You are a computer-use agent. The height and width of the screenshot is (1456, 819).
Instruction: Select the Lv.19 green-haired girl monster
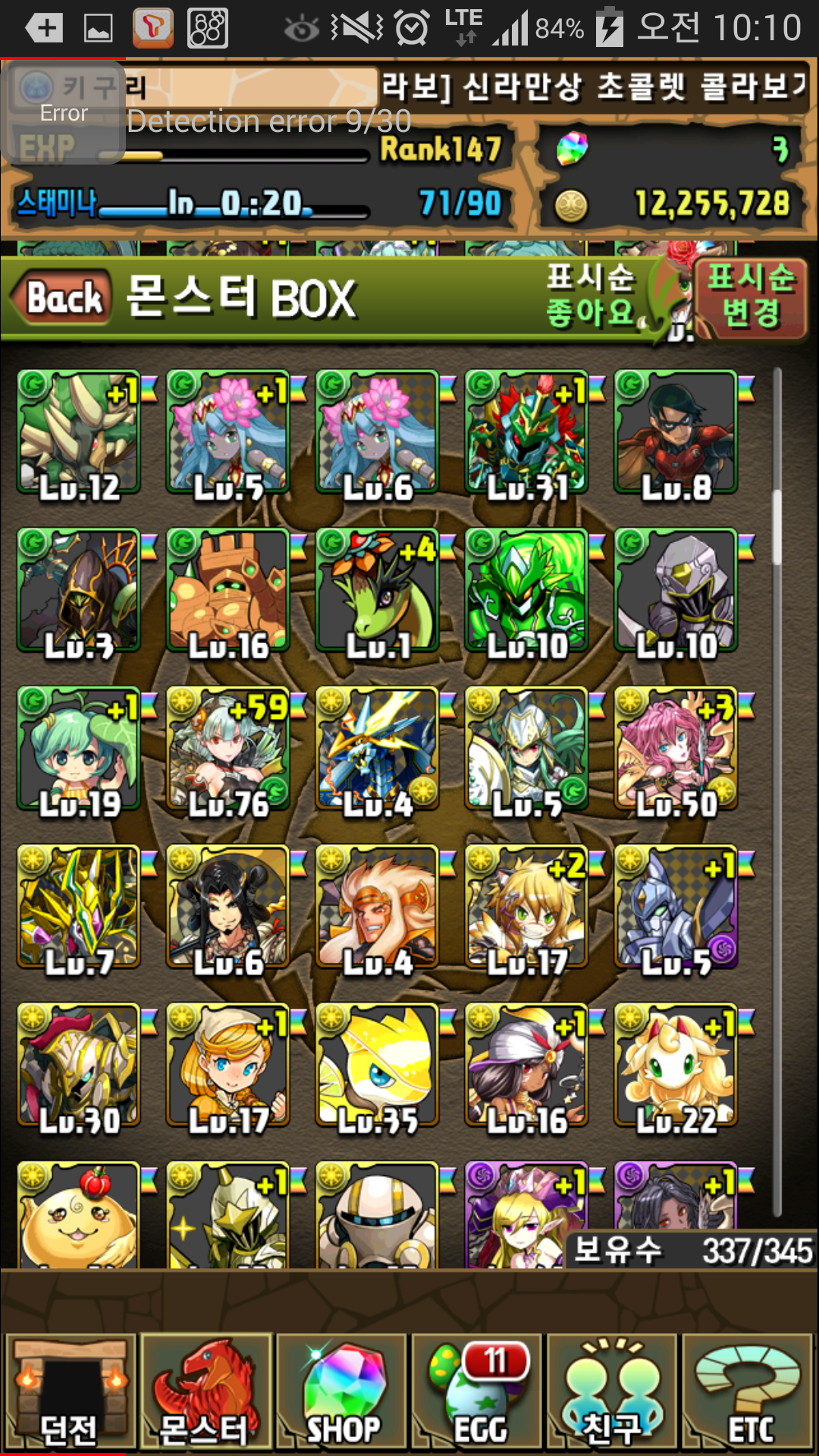click(79, 749)
